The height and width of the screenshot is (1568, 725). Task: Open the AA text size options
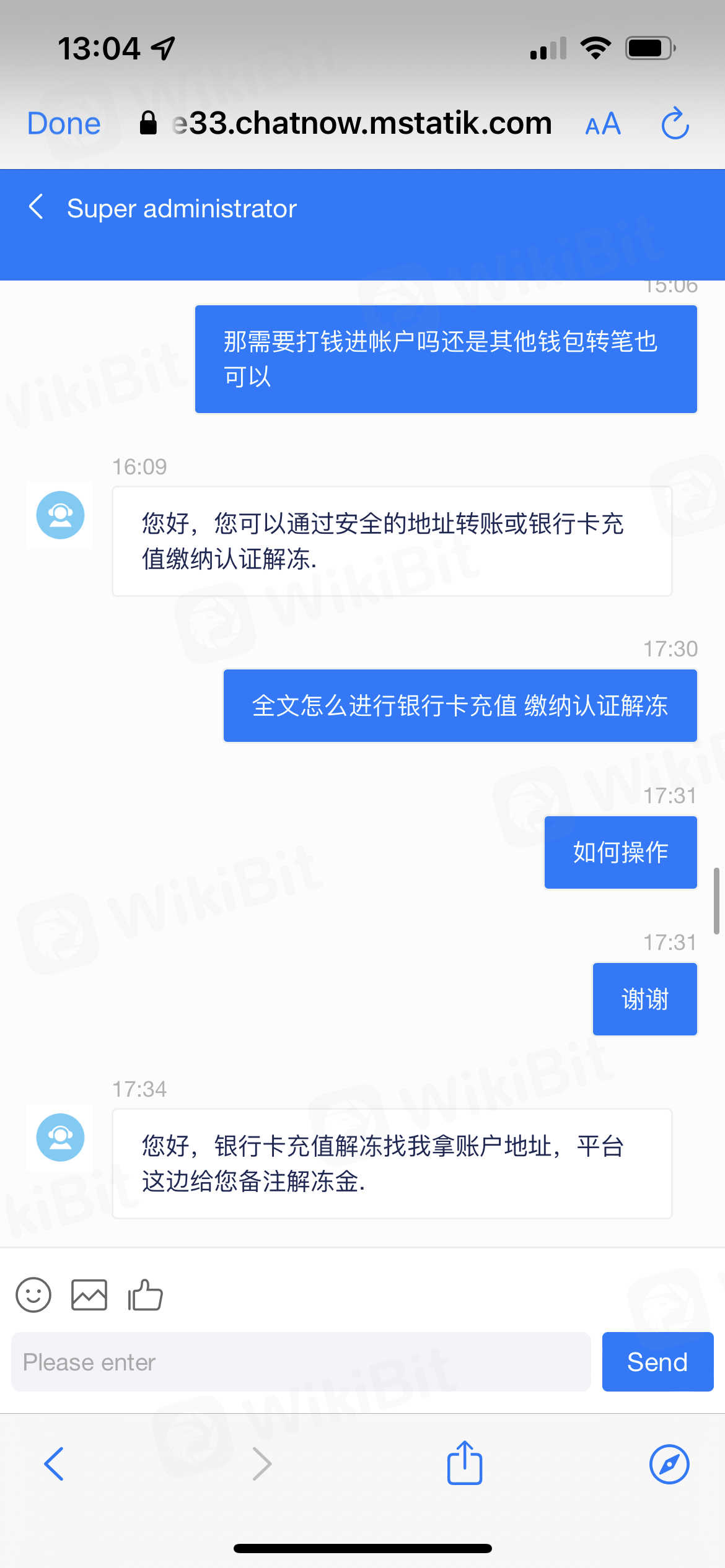[602, 124]
